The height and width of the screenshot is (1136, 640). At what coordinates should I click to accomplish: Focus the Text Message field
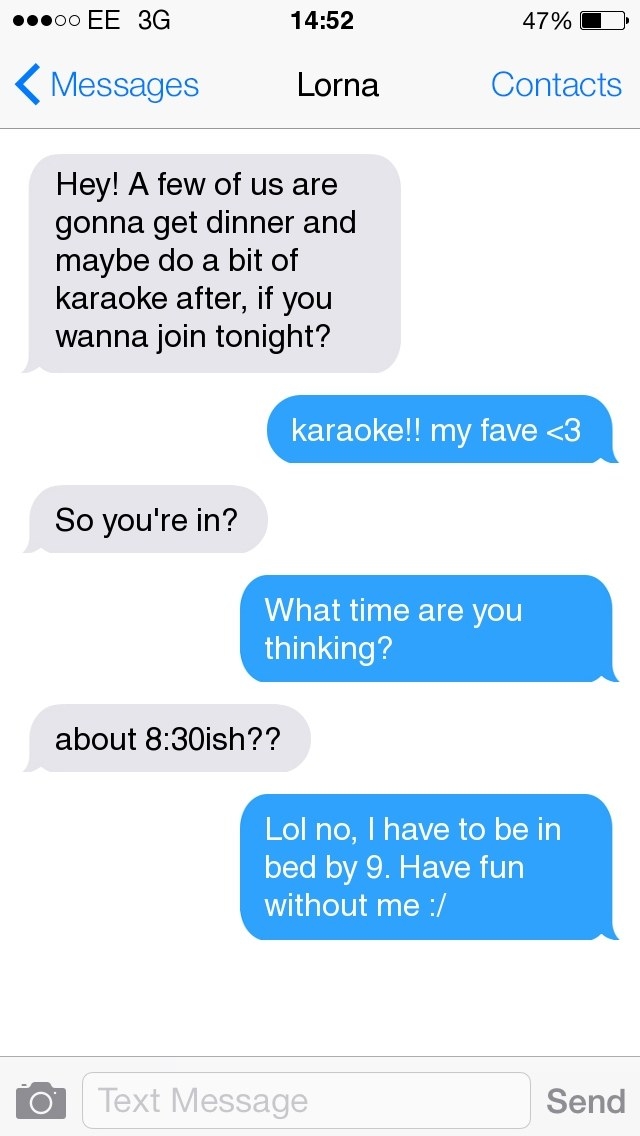coord(307,1100)
